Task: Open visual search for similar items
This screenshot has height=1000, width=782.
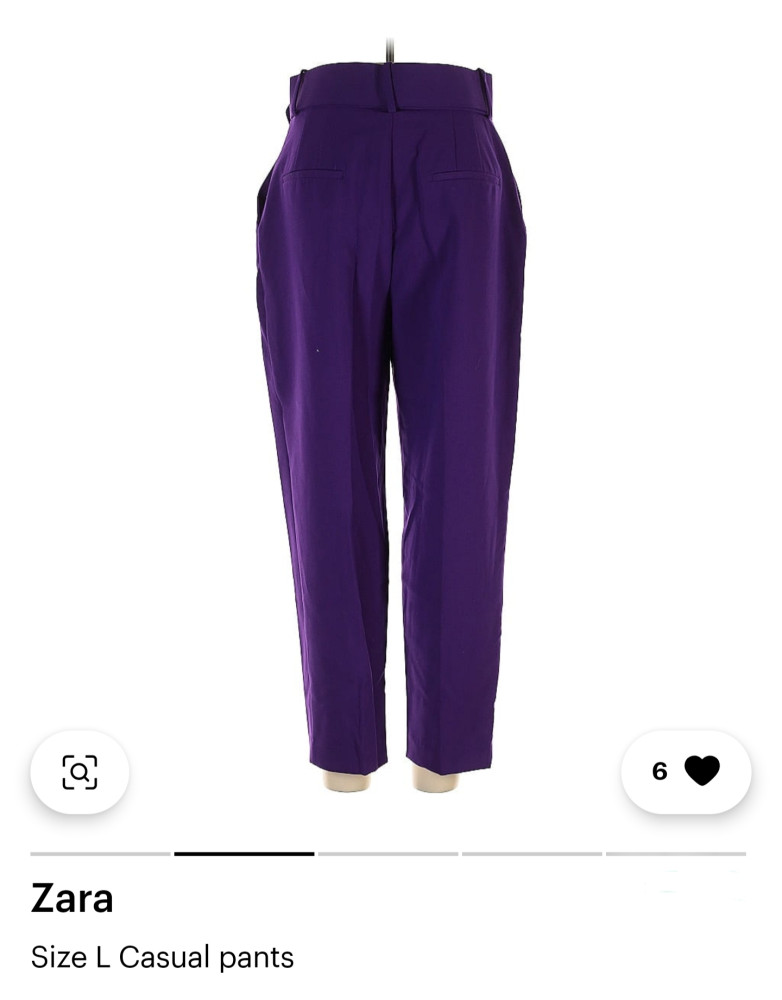Action: pyautogui.click(x=80, y=771)
